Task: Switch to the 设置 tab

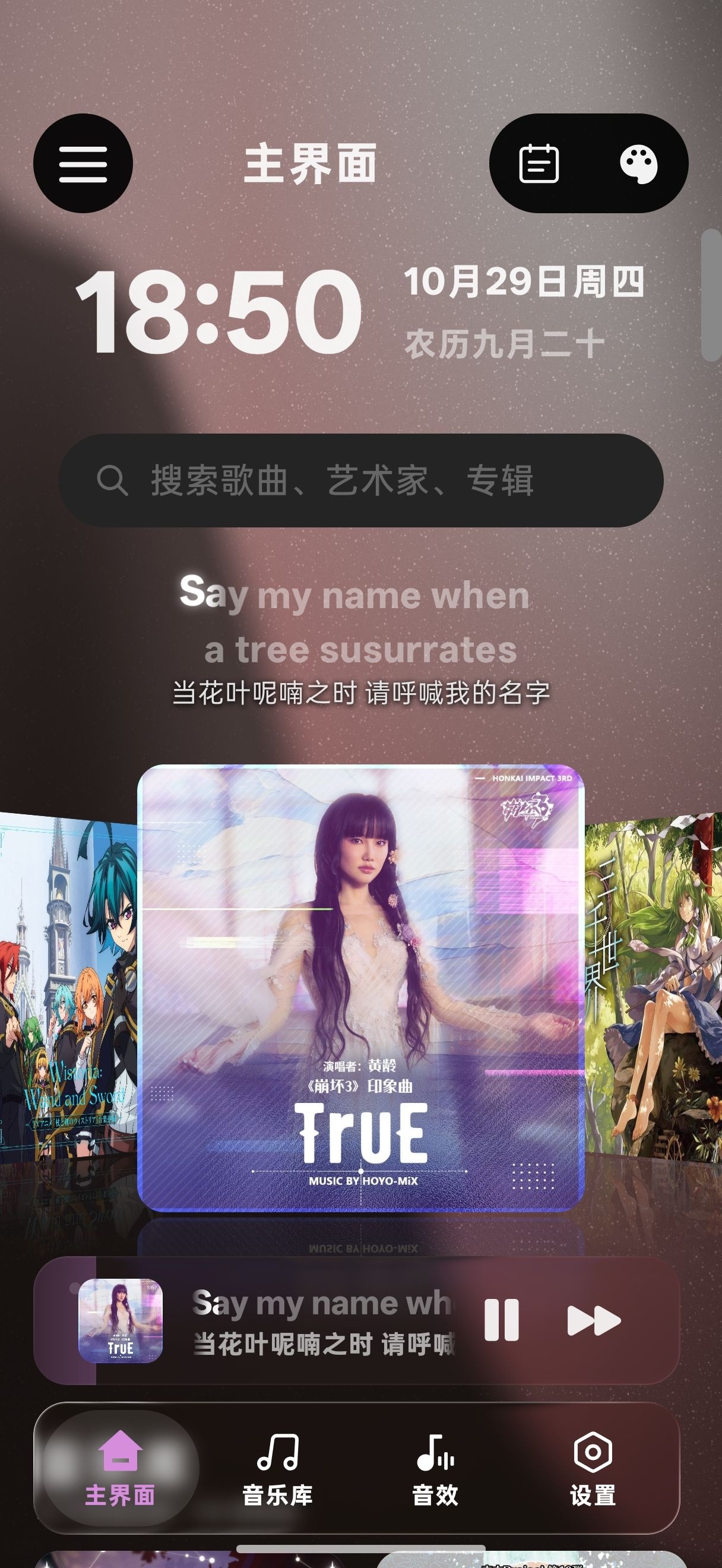Action: tap(593, 1468)
